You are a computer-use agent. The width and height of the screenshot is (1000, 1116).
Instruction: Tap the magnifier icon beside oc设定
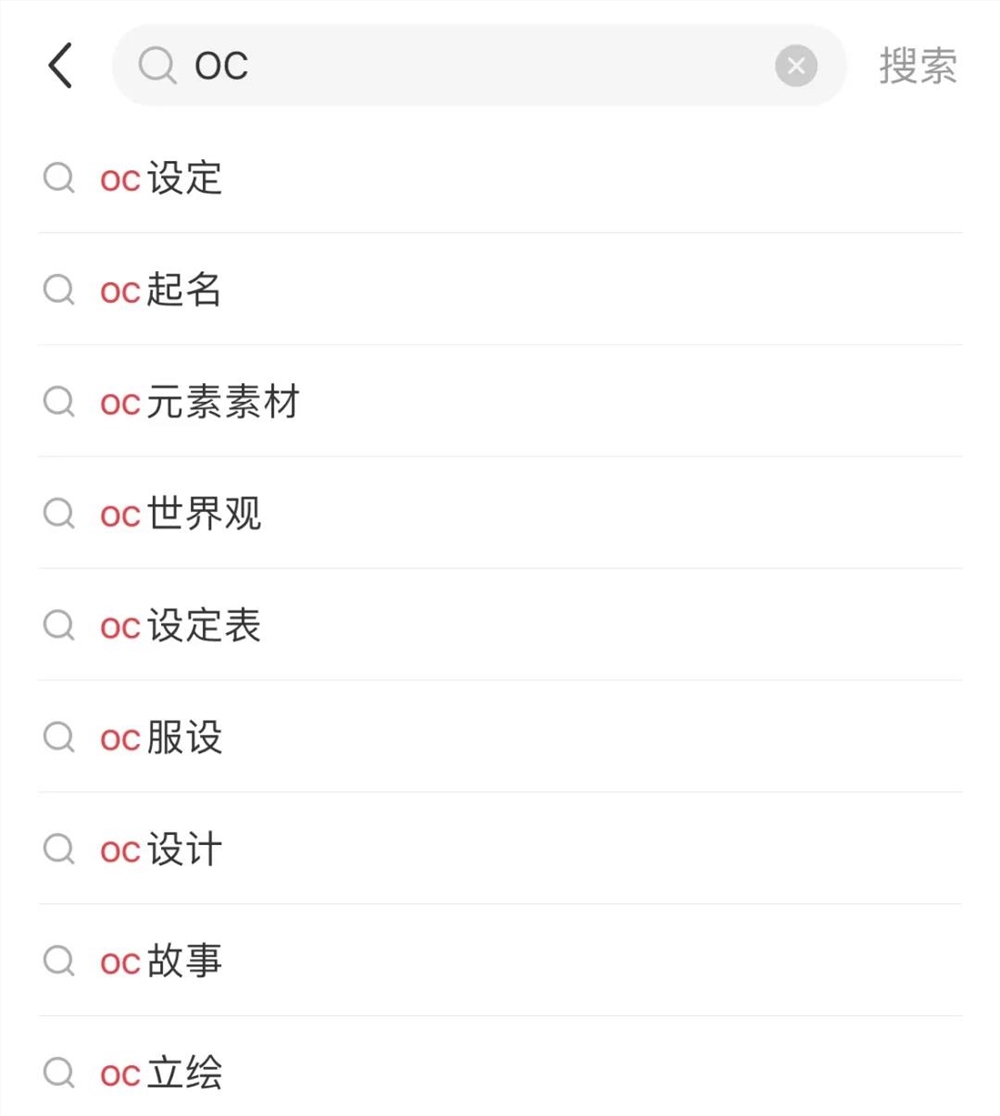(58, 179)
